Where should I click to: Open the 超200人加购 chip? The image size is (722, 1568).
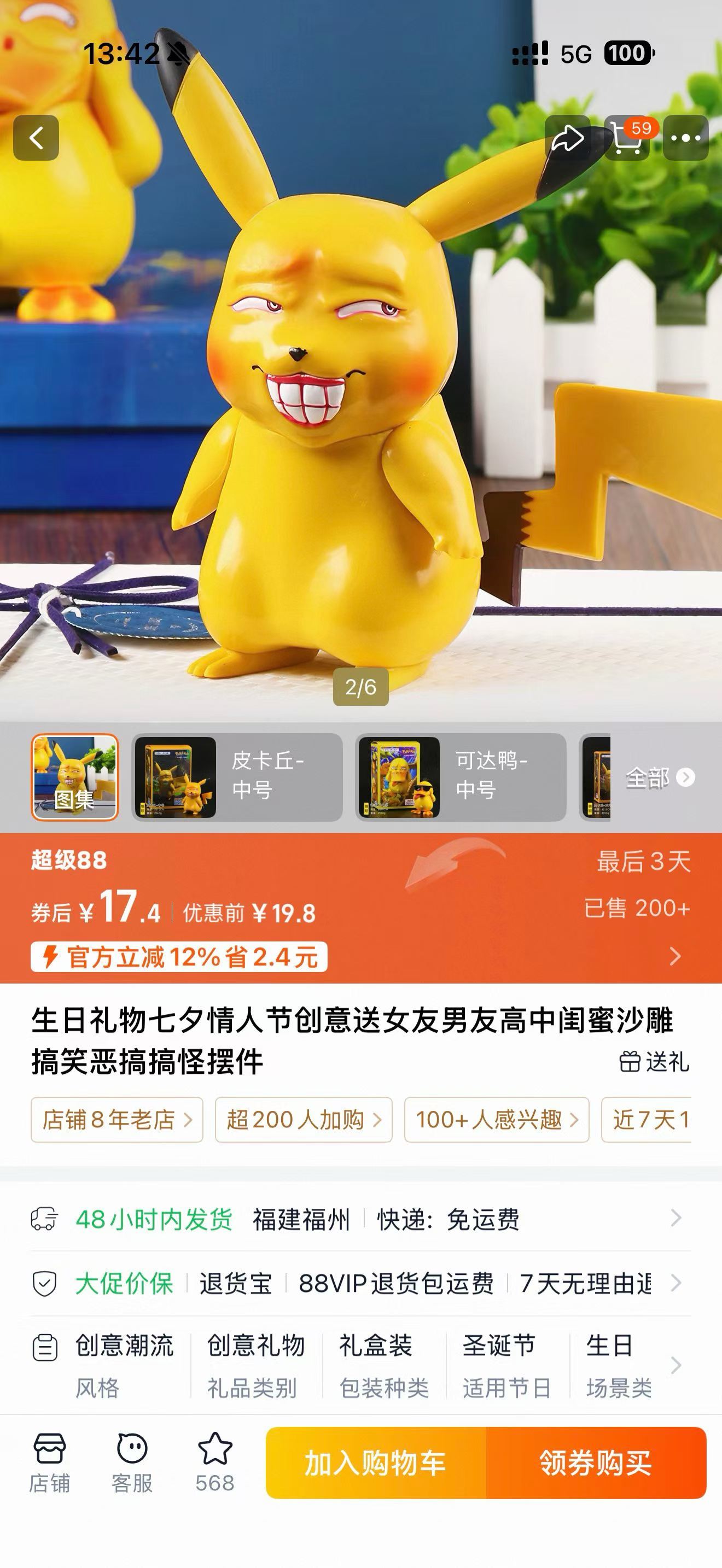click(303, 1119)
